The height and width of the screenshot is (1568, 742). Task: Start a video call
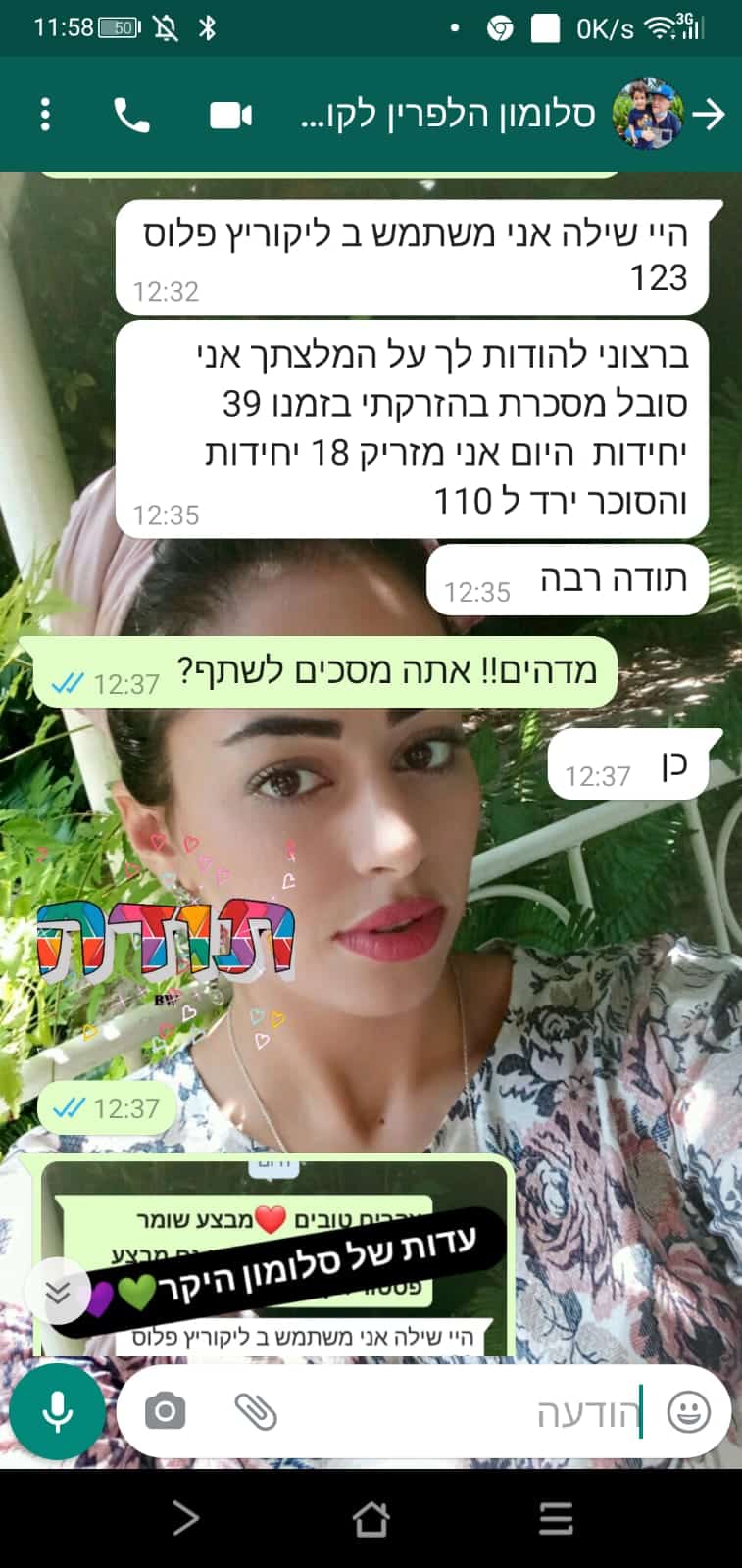tap(231, 116)
